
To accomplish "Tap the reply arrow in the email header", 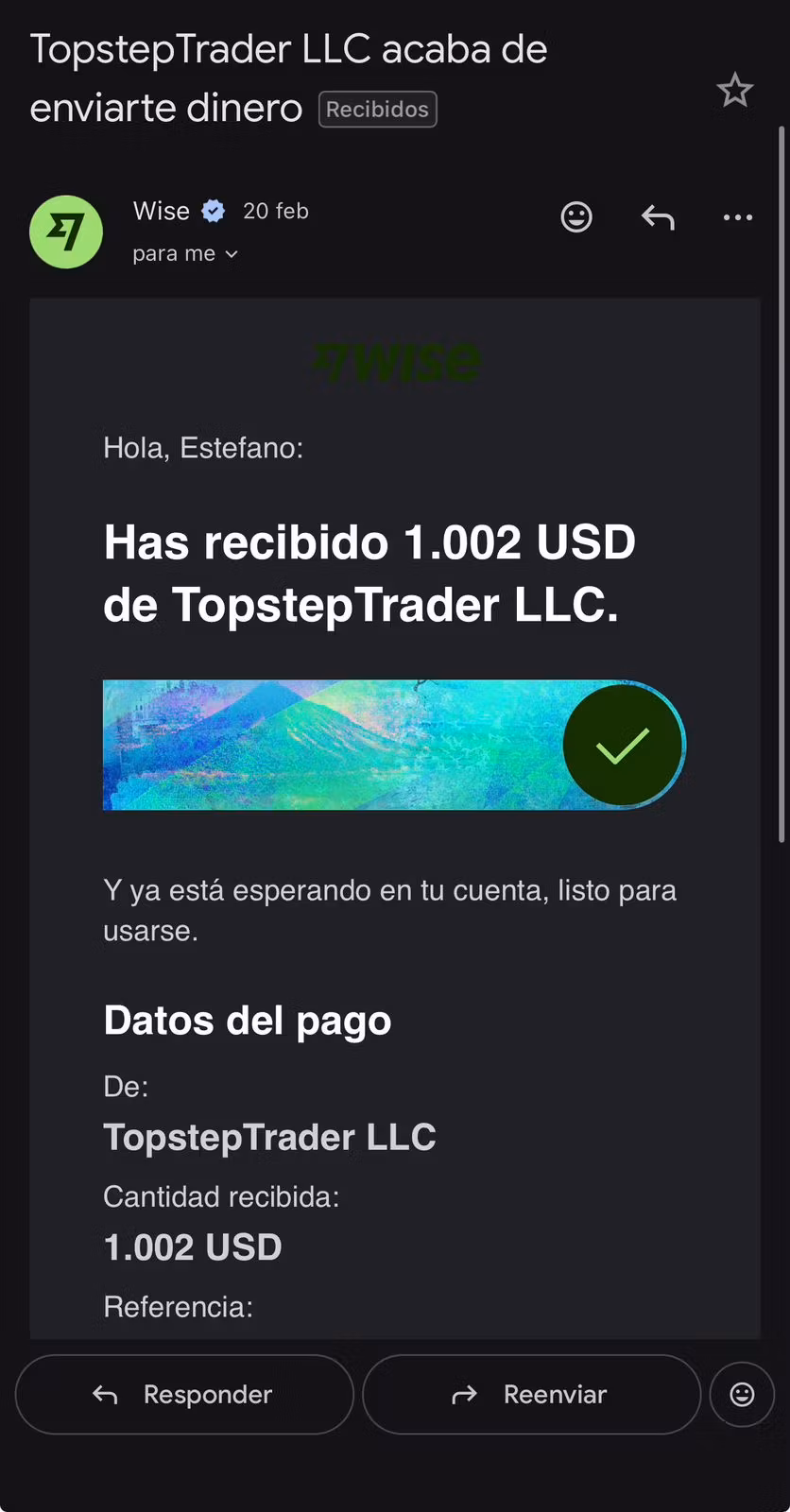I will pos(658,217).
